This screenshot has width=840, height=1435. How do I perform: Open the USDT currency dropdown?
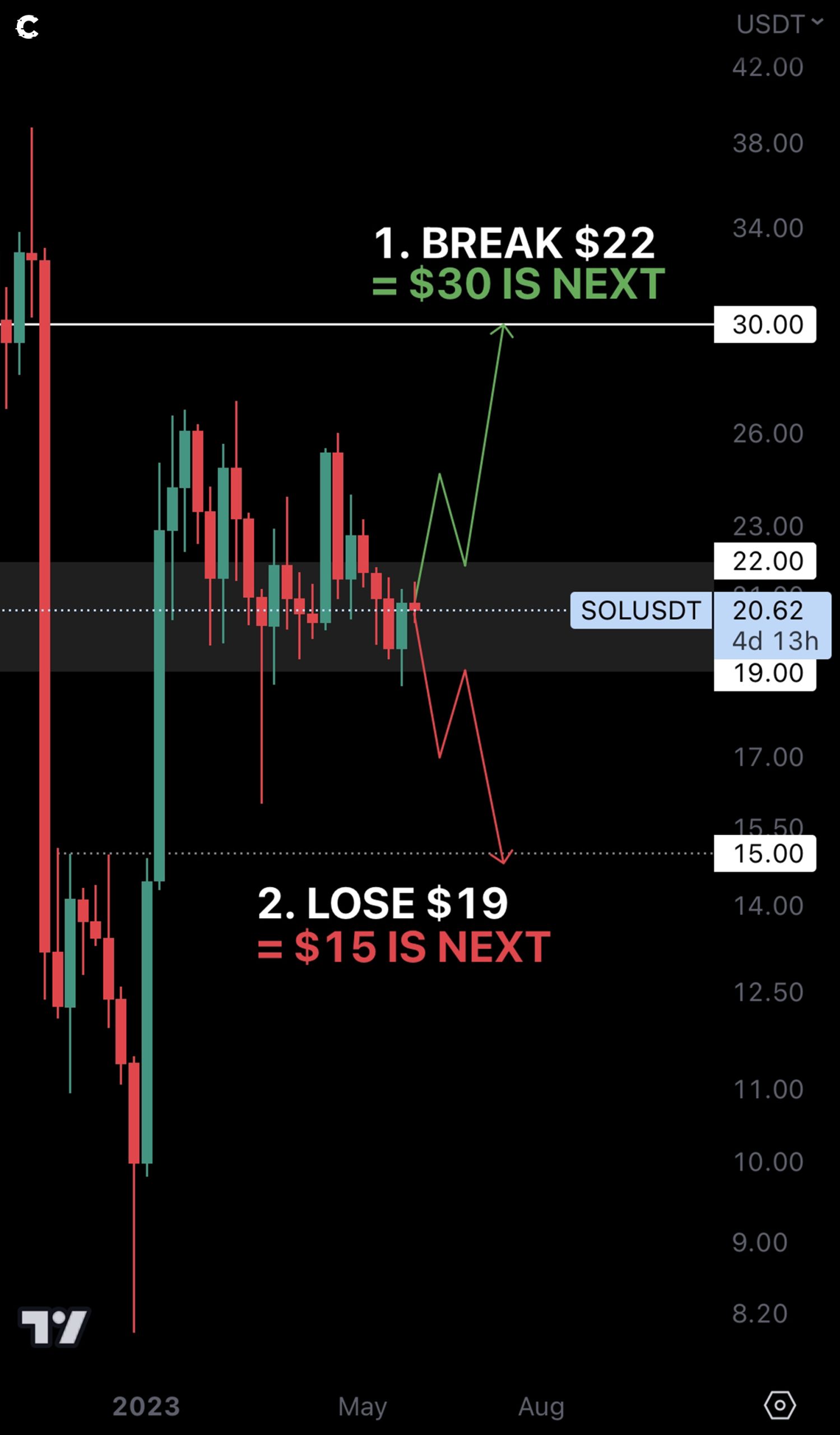tap(778, 25)
